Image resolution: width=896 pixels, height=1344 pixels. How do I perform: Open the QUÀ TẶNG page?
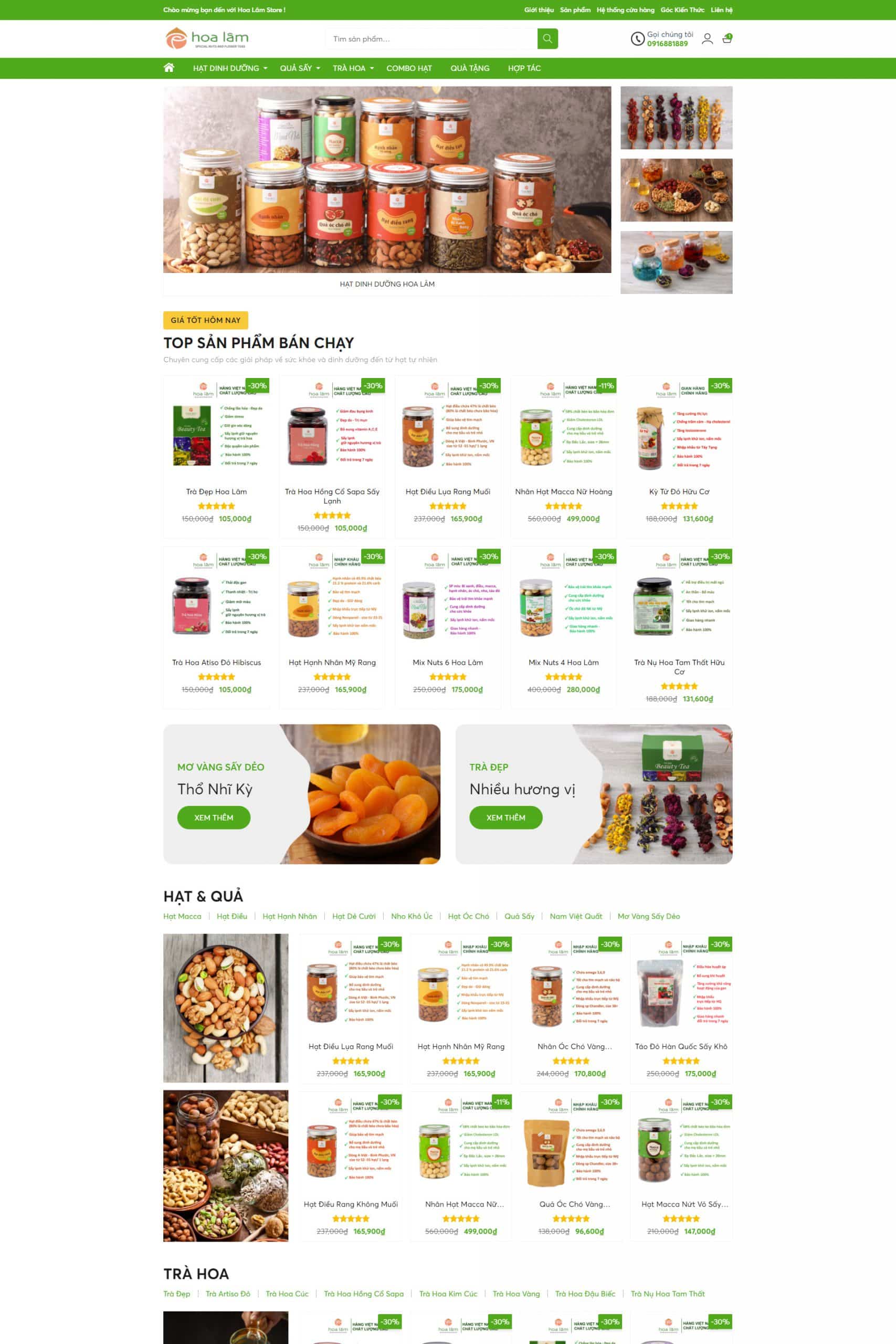point(469,68)
